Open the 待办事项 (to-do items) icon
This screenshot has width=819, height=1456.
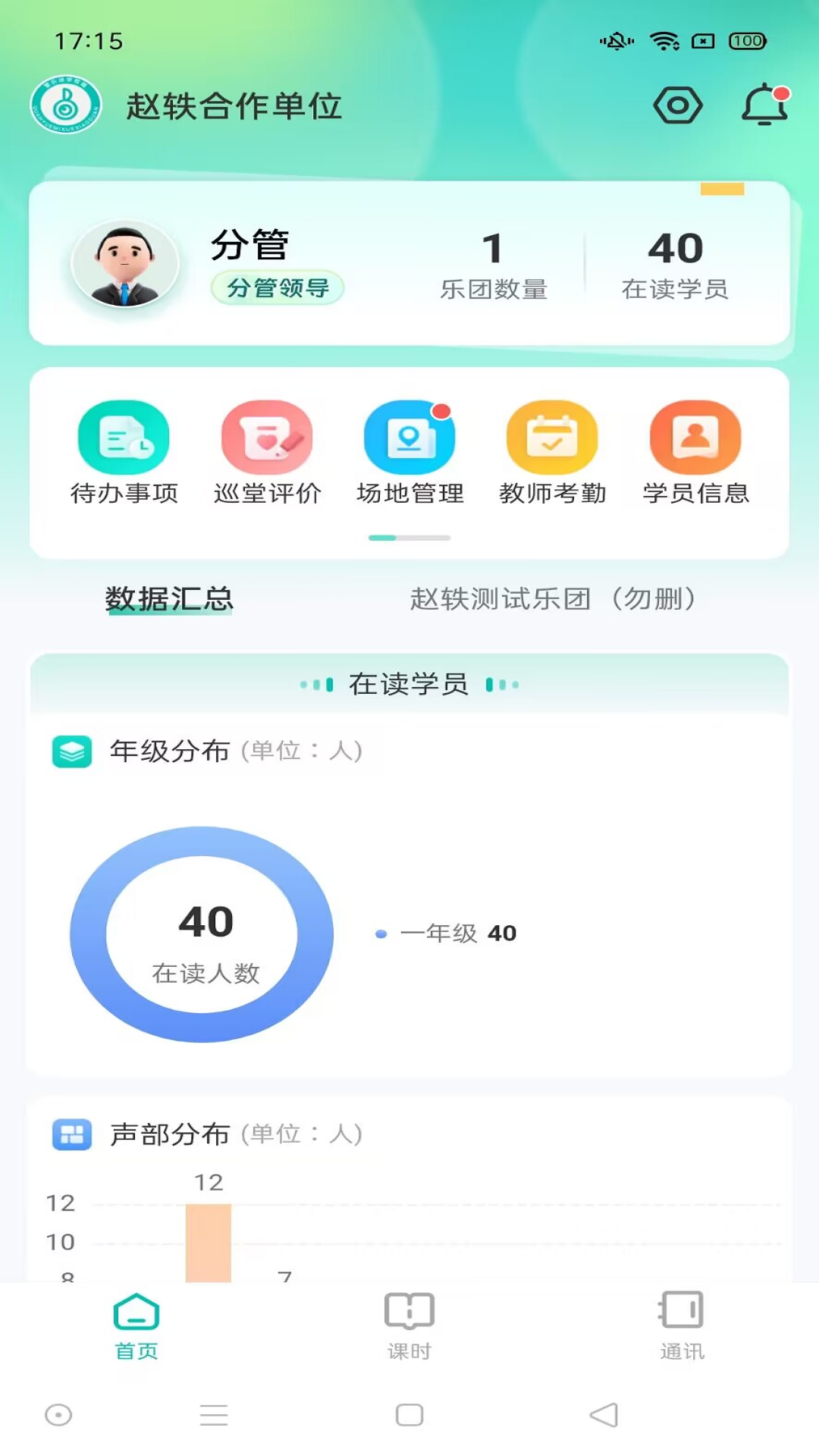click(x=124, y=438)
